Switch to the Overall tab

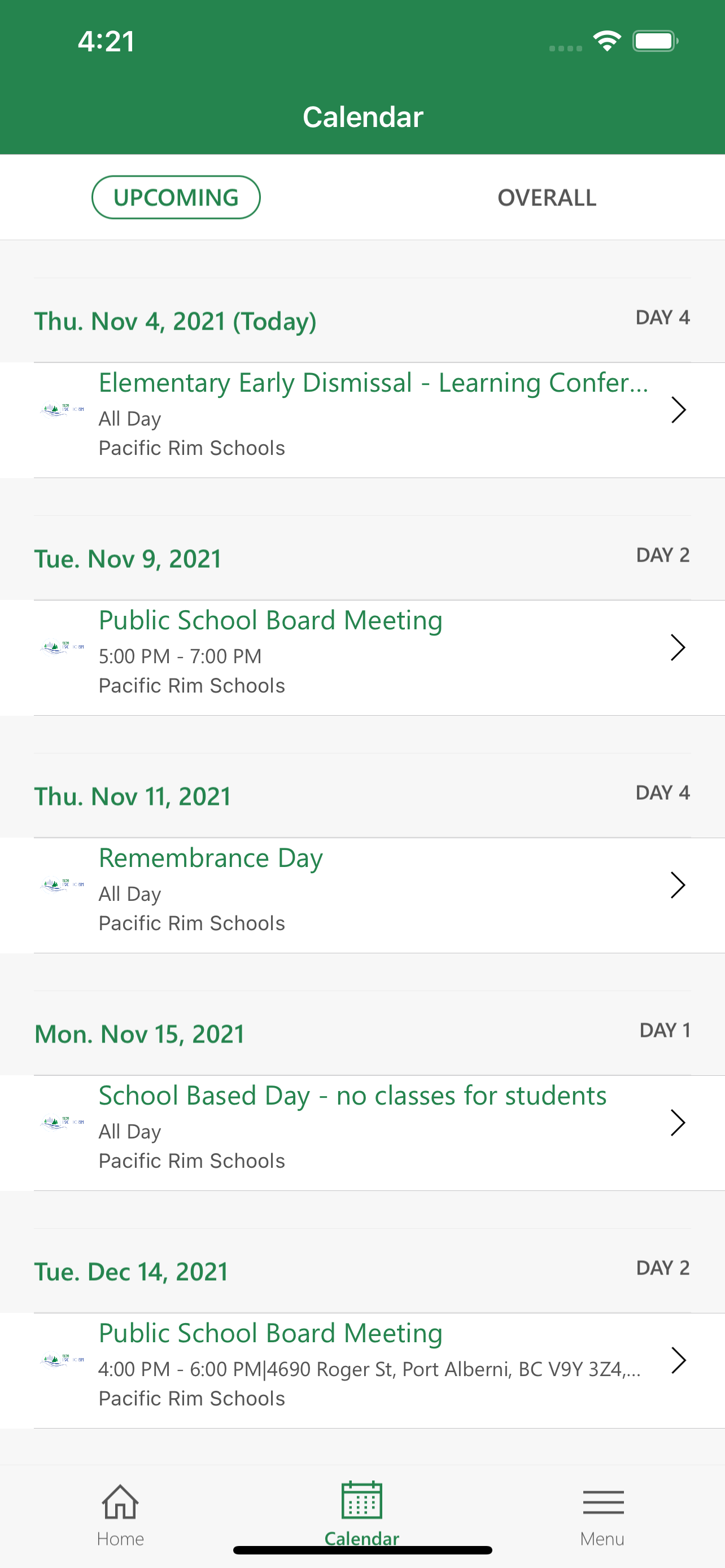pos(547,197)
